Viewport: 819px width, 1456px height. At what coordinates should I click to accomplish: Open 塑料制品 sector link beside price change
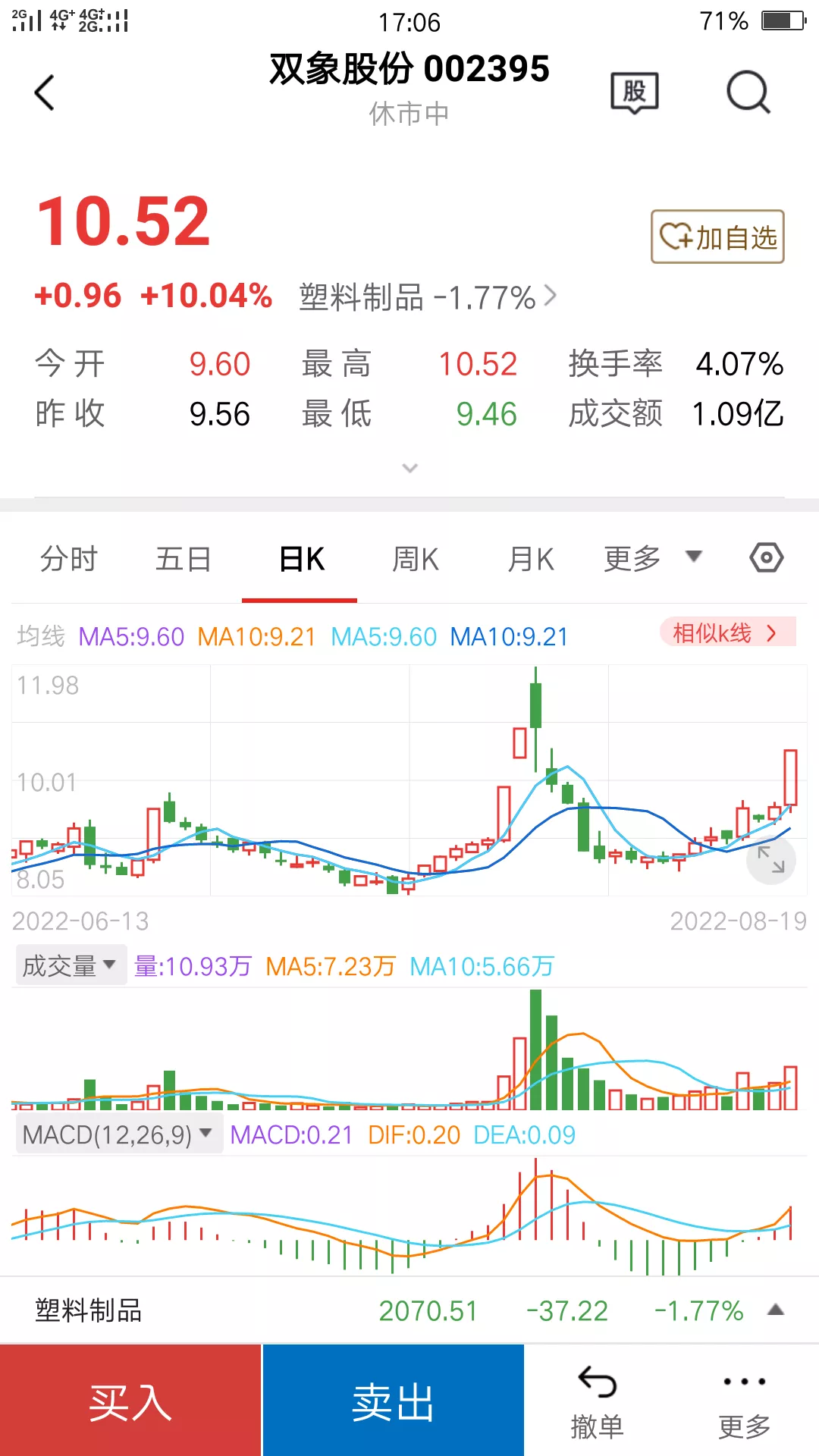[428, 297]
